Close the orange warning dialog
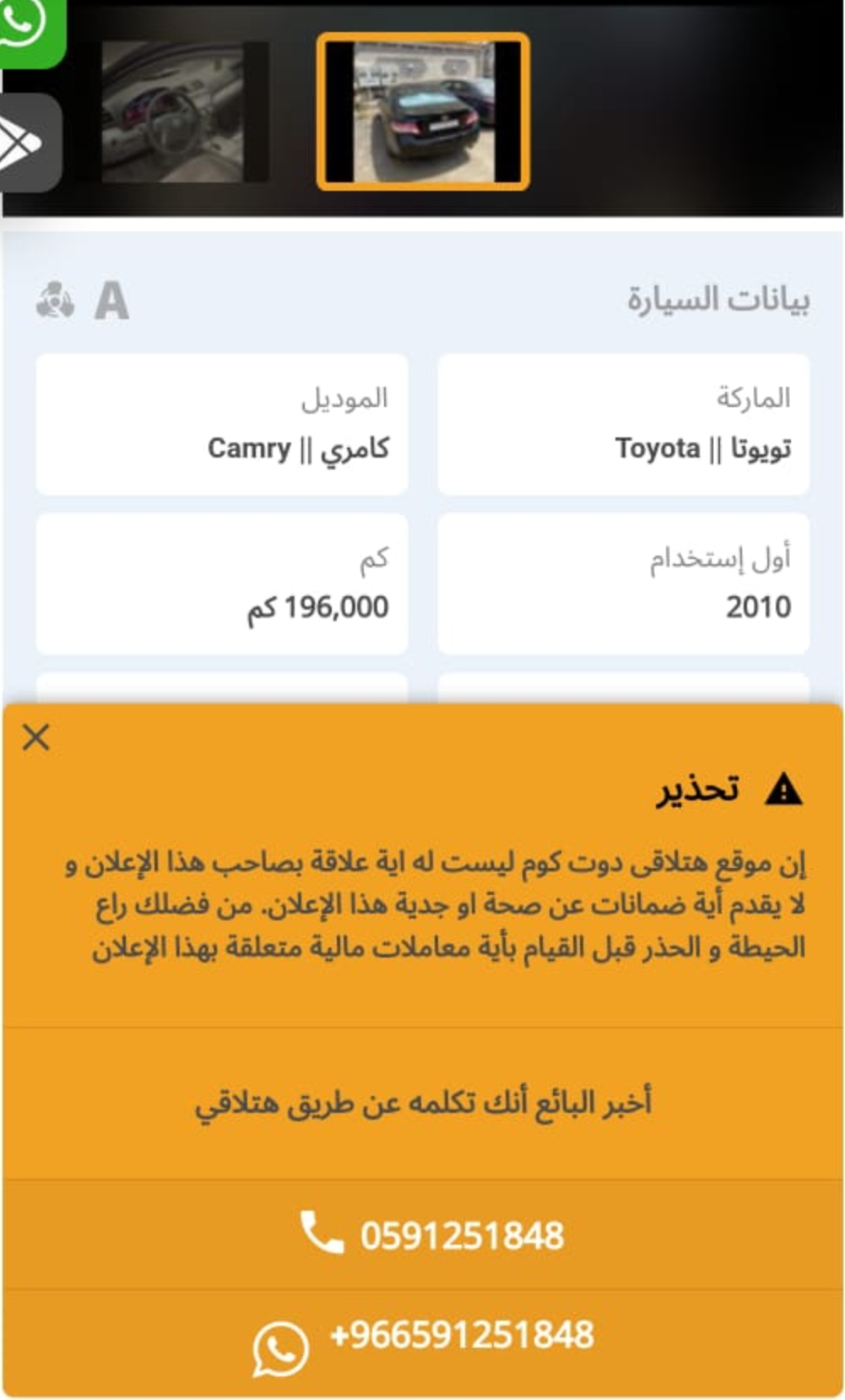This screenshot has height=1400, width=845. 35,737
